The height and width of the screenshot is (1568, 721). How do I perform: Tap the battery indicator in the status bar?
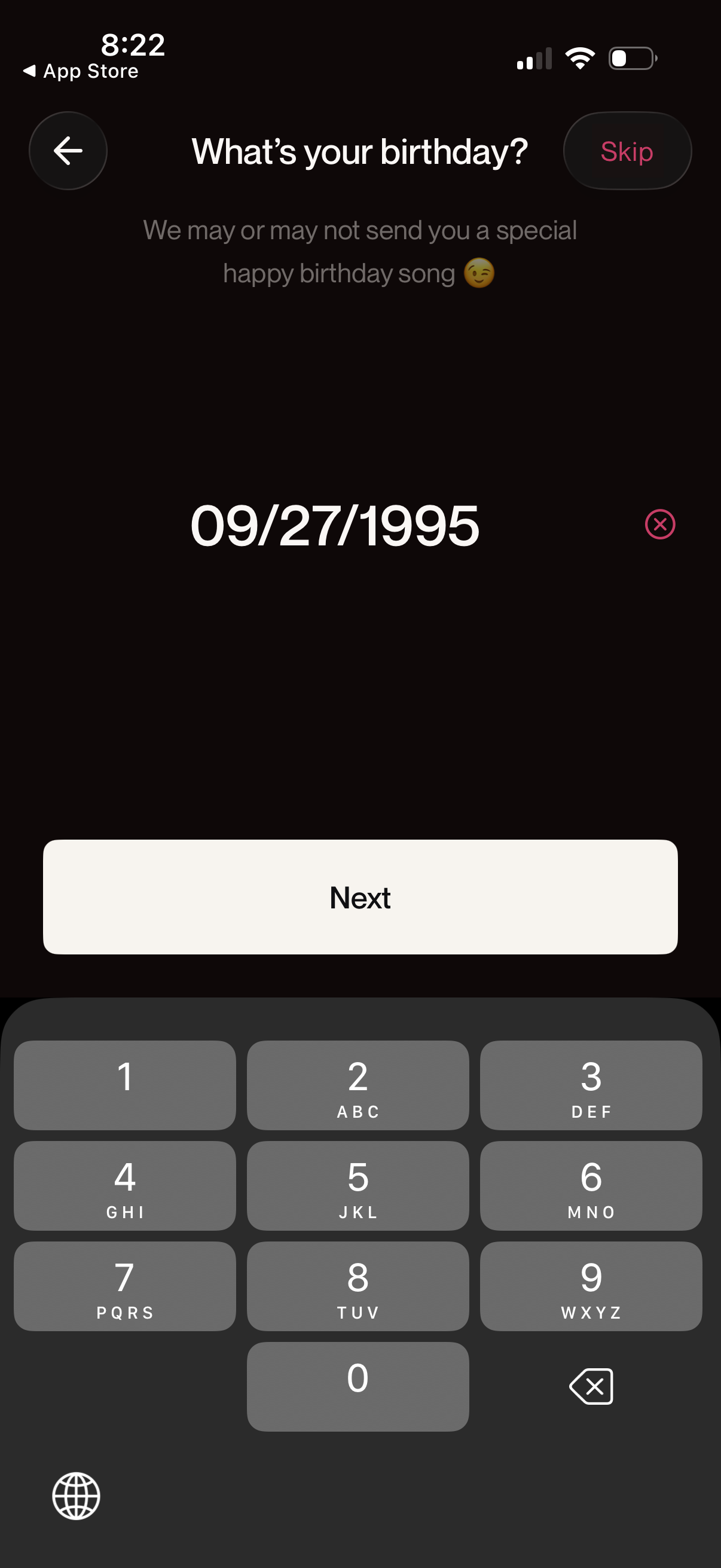(x=631, y=57)
